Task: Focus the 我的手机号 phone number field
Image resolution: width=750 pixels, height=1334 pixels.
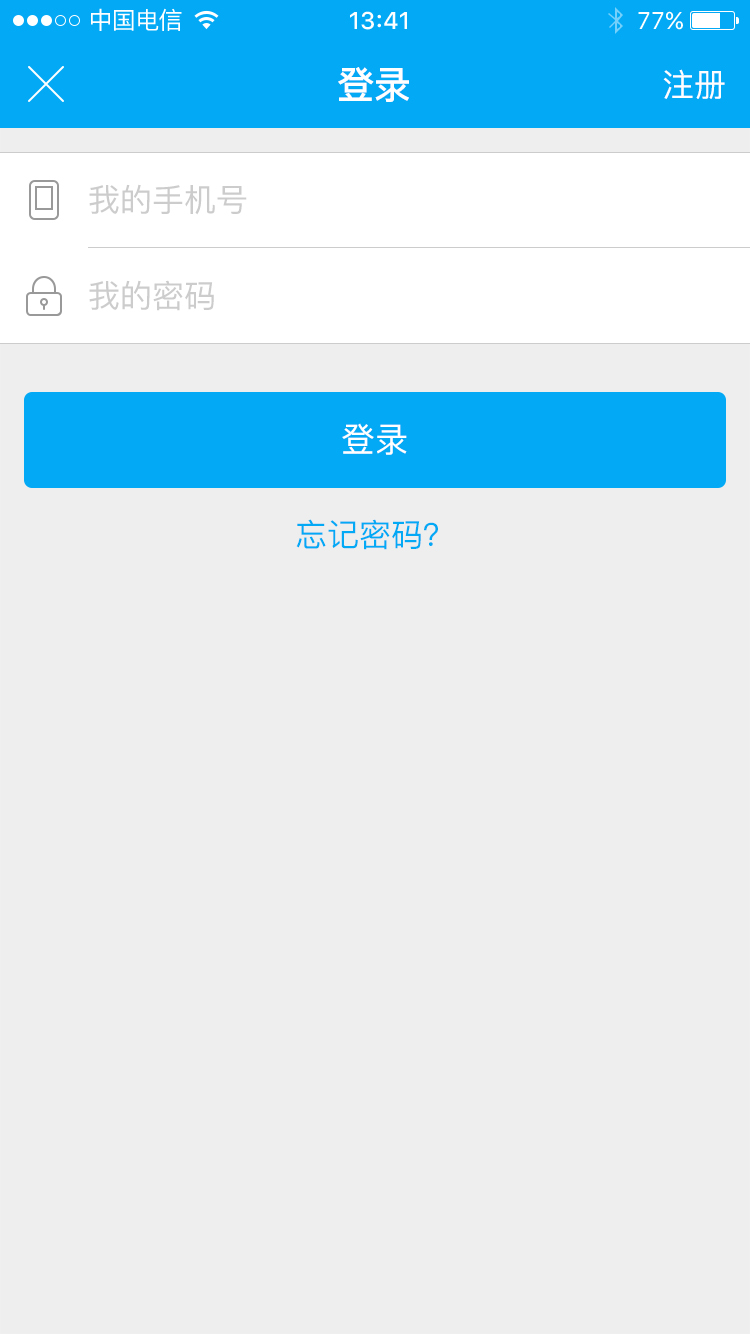Action: click(400, 200)
